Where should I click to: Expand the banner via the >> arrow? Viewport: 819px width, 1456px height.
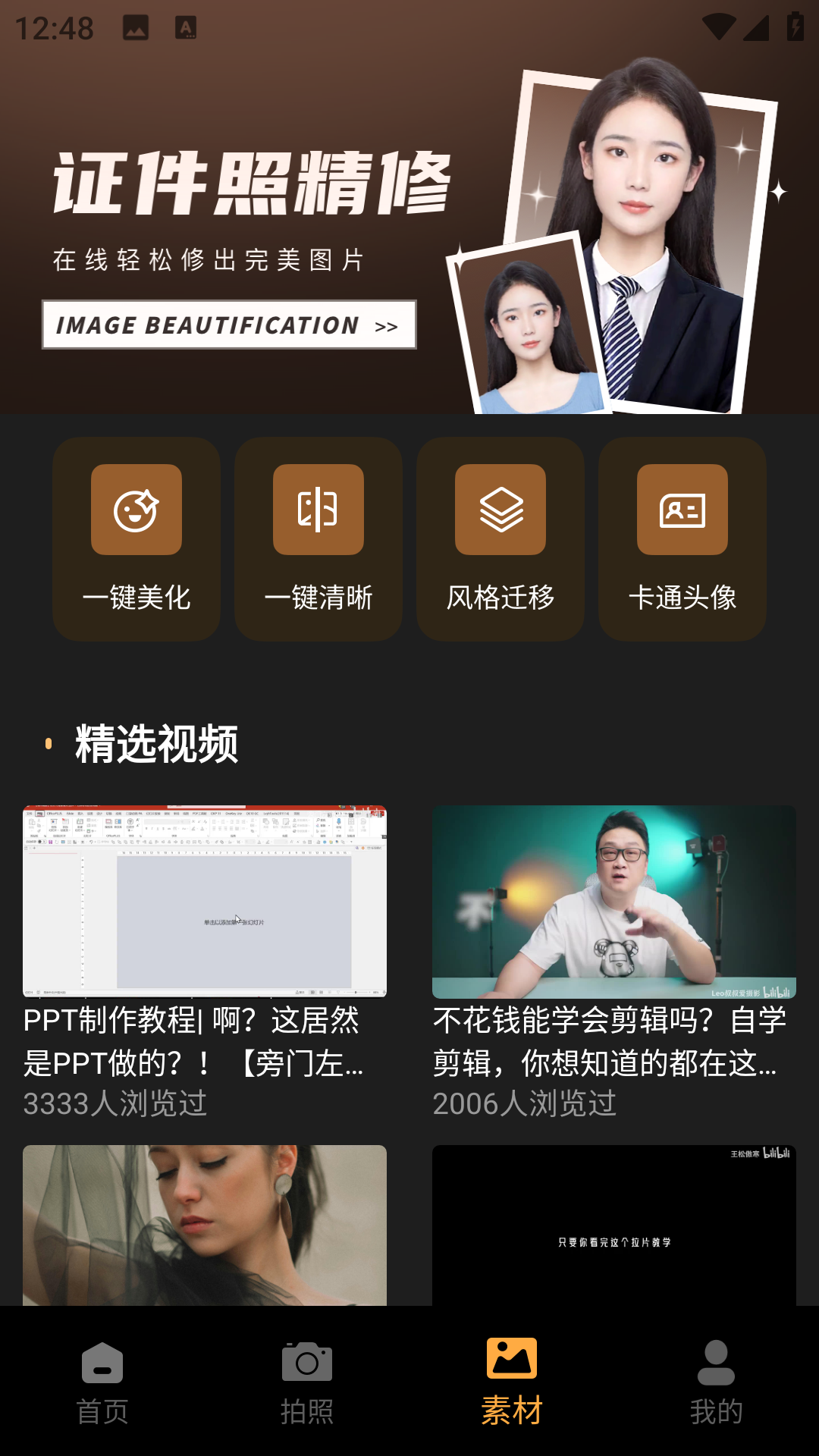(387, 325)
